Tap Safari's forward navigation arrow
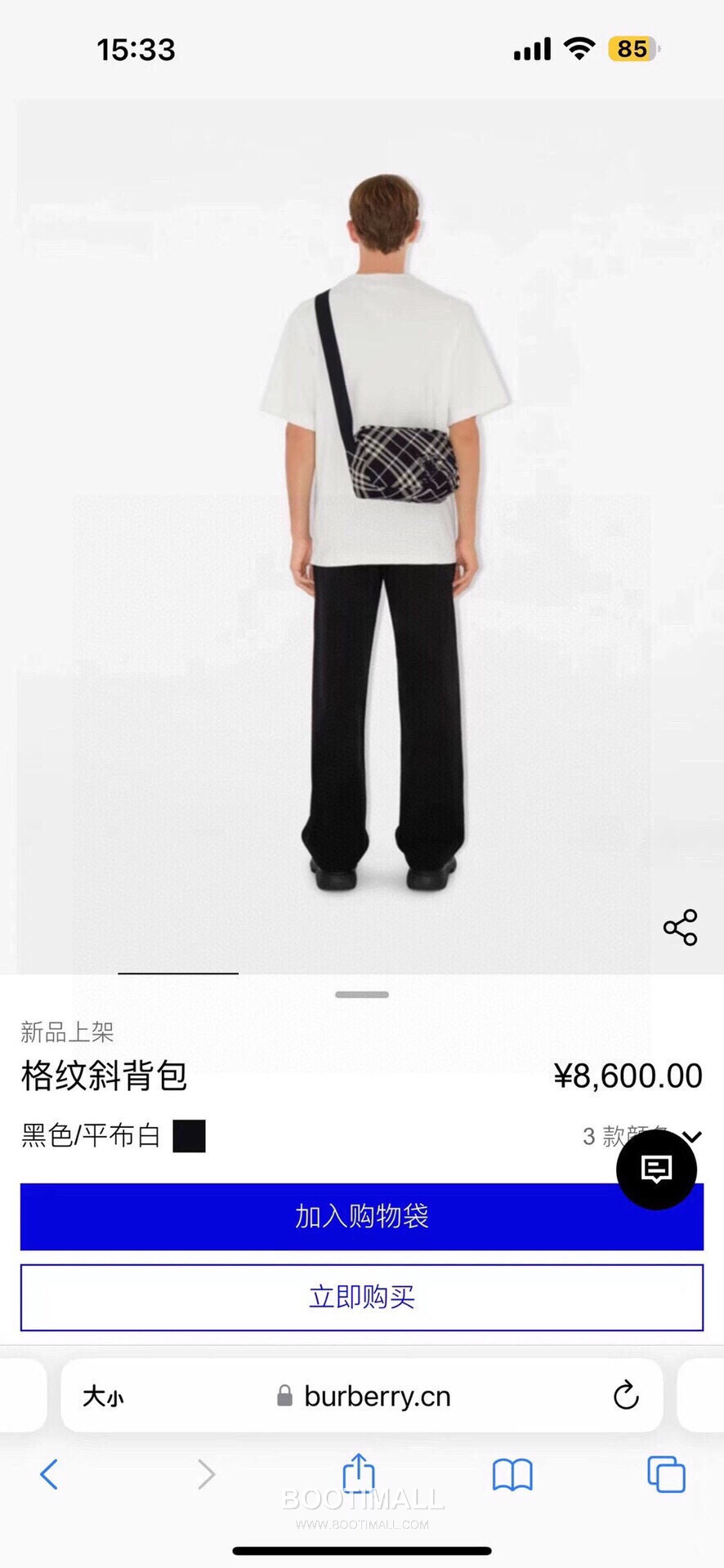 (x=204, y=1475)
